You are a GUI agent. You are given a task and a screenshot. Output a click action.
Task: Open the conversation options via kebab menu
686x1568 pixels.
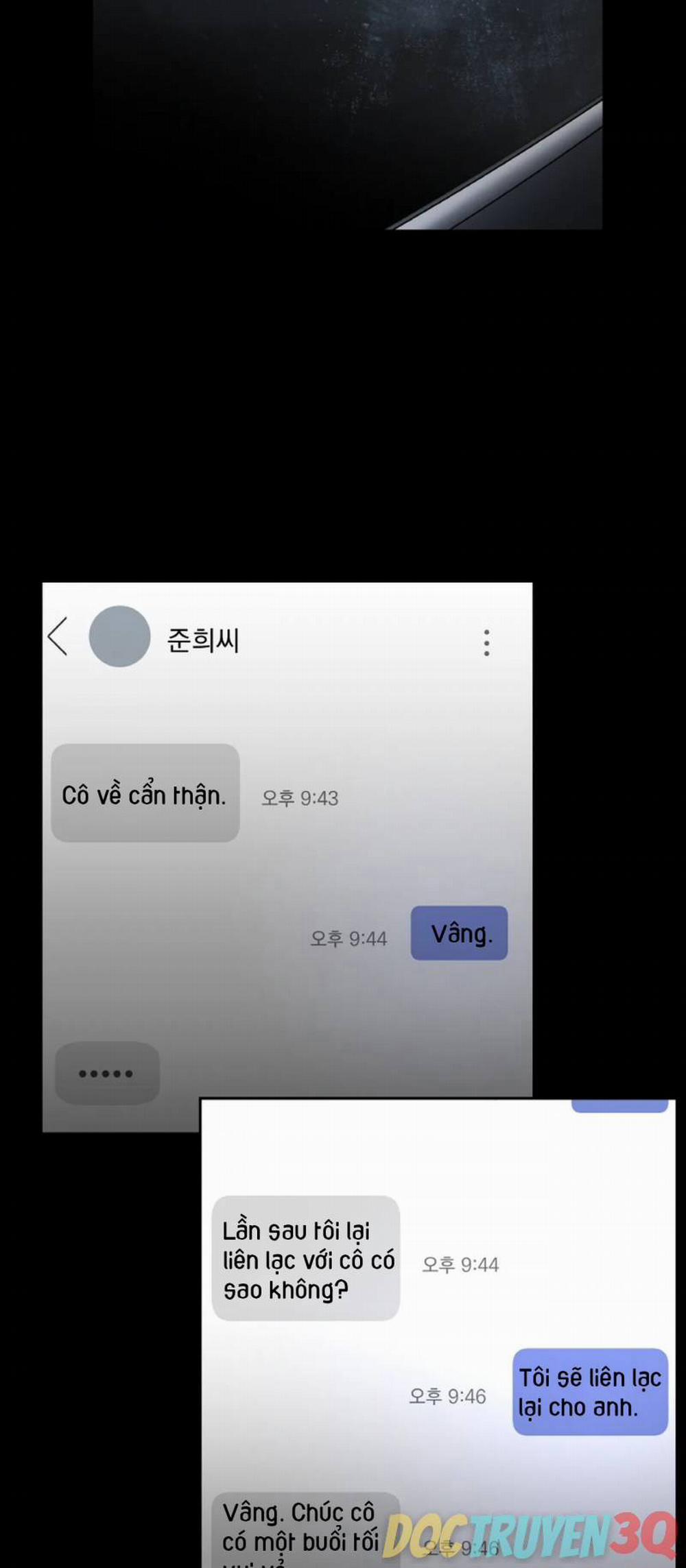tap(486, 643)
